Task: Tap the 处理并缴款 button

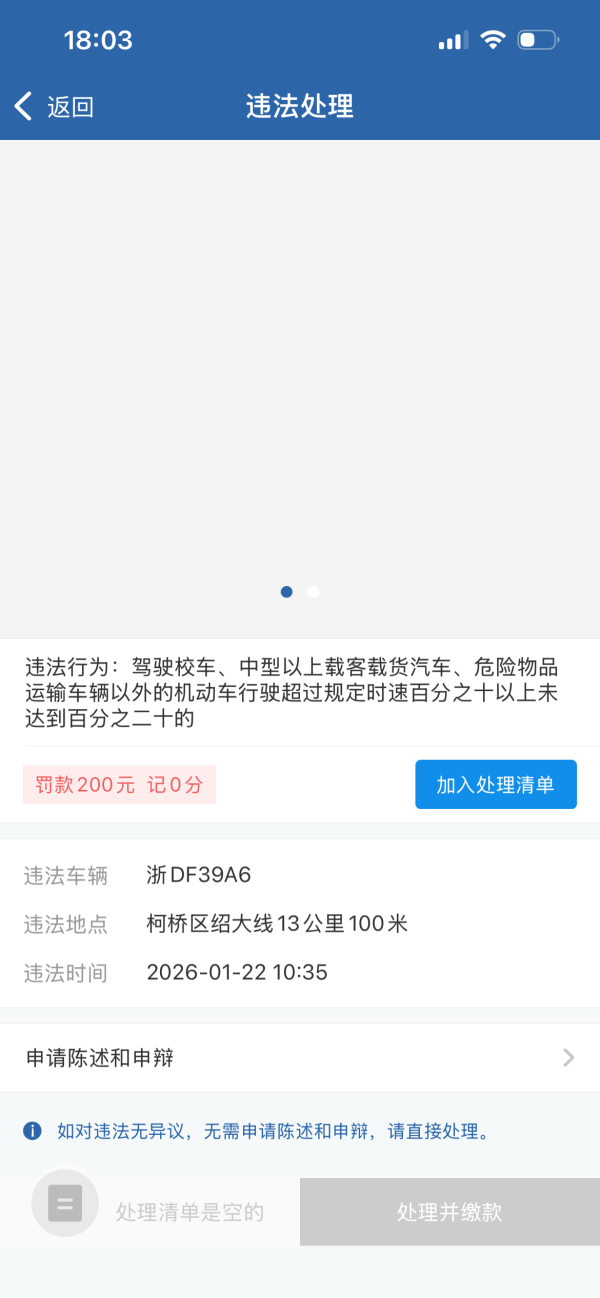Action: [449, 1212]
